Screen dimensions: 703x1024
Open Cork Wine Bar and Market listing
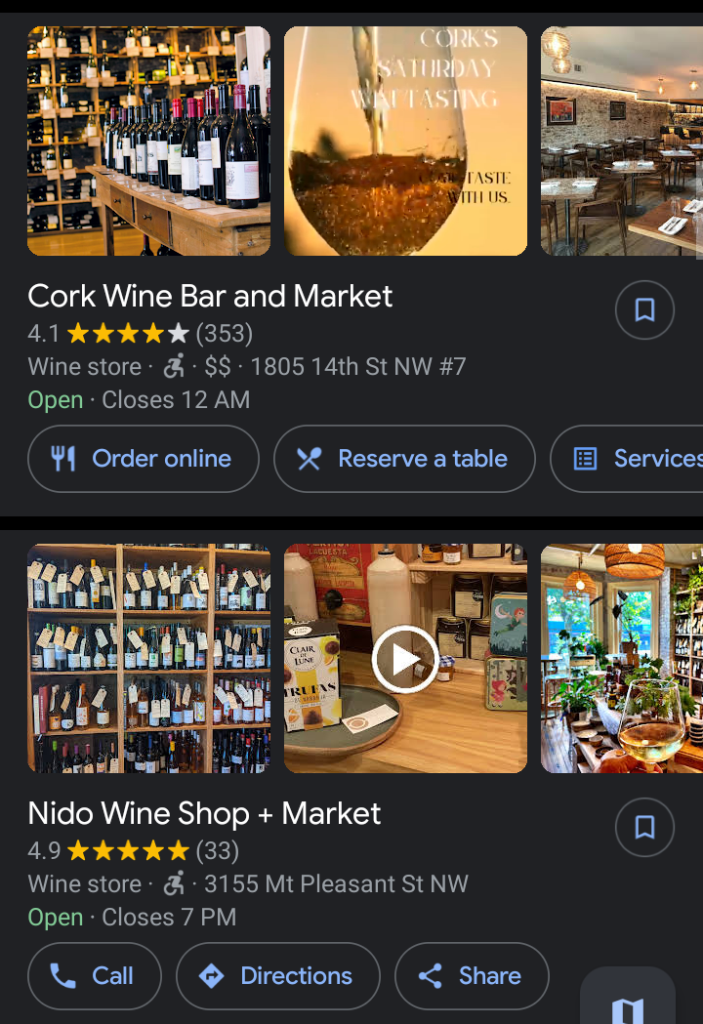pyautogui.click(x=210, y=296)
